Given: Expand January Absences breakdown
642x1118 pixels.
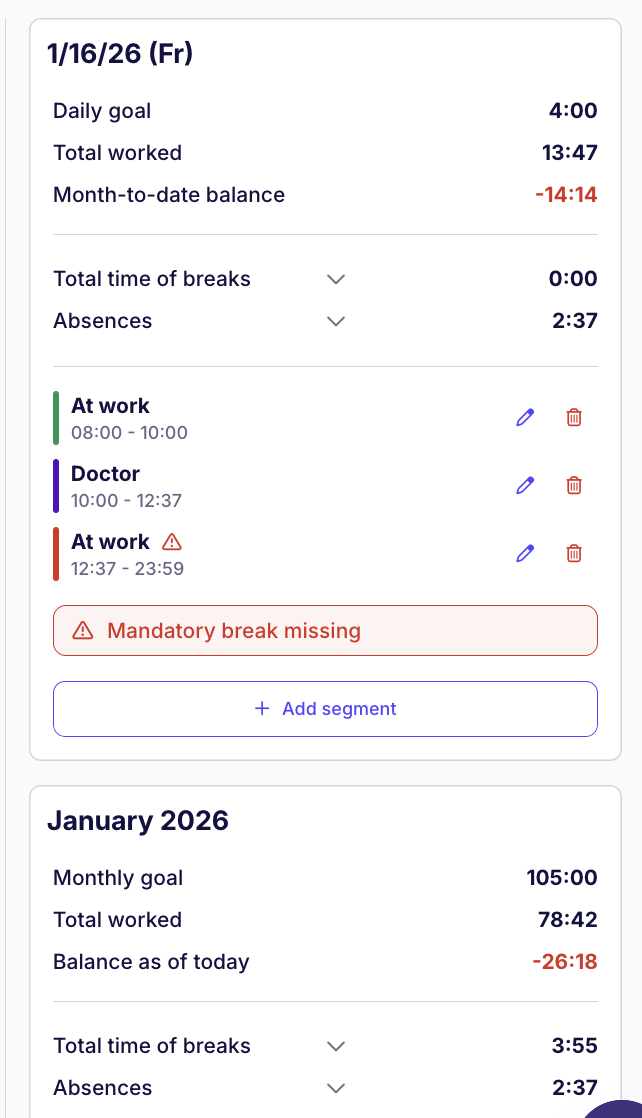Looking at the screenshot, I should [336, 1089].
